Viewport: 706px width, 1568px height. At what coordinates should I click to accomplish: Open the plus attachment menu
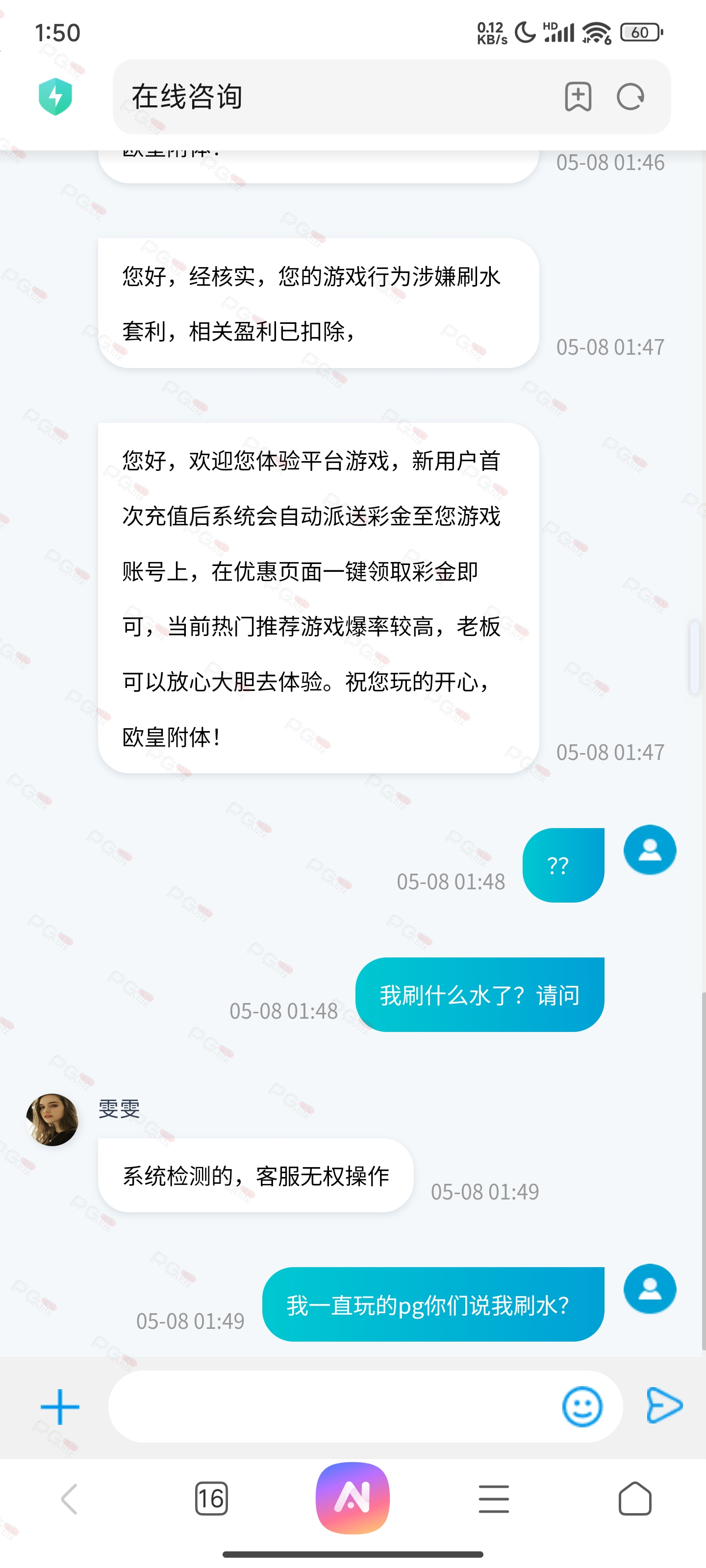[60, 1407]
